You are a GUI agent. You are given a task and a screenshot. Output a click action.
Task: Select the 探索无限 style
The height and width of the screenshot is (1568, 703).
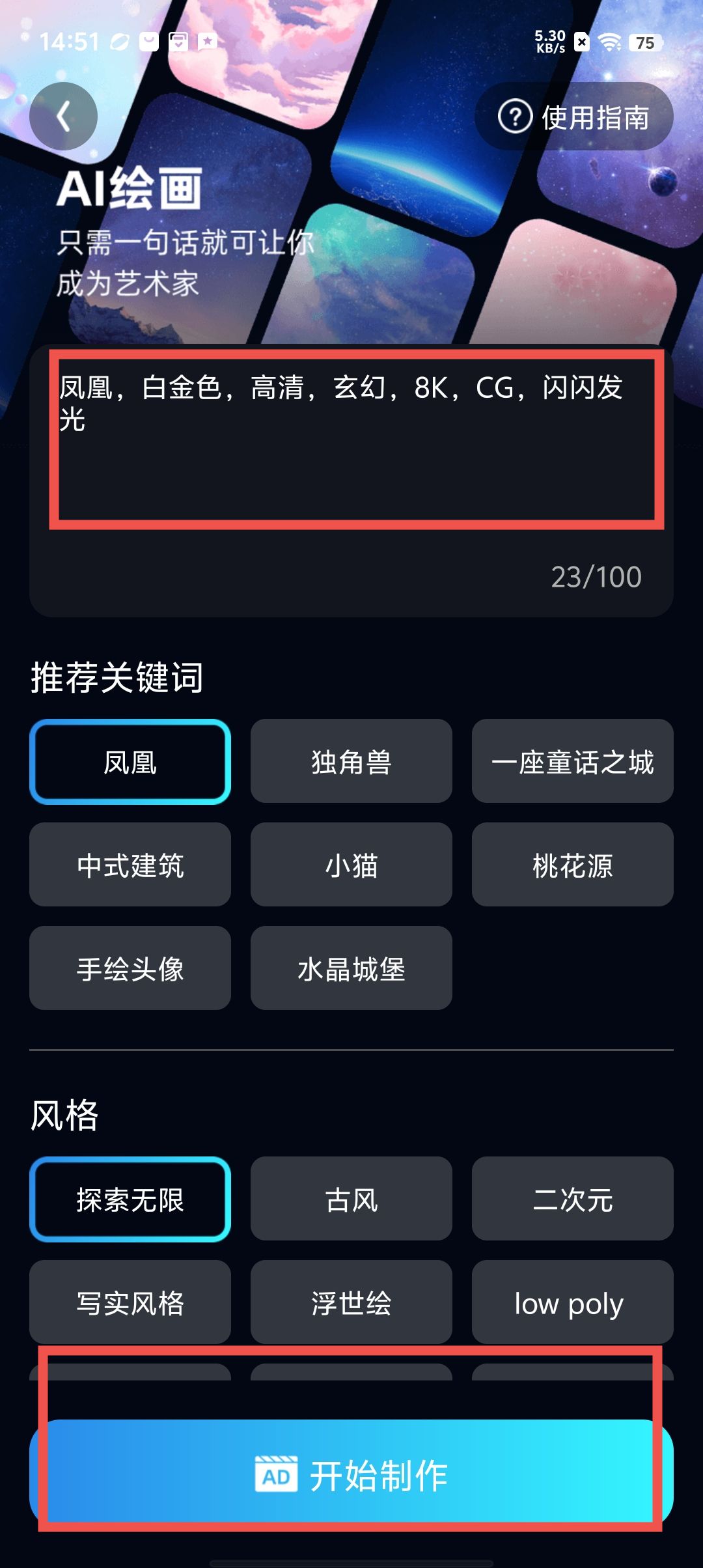point(130,1199)
